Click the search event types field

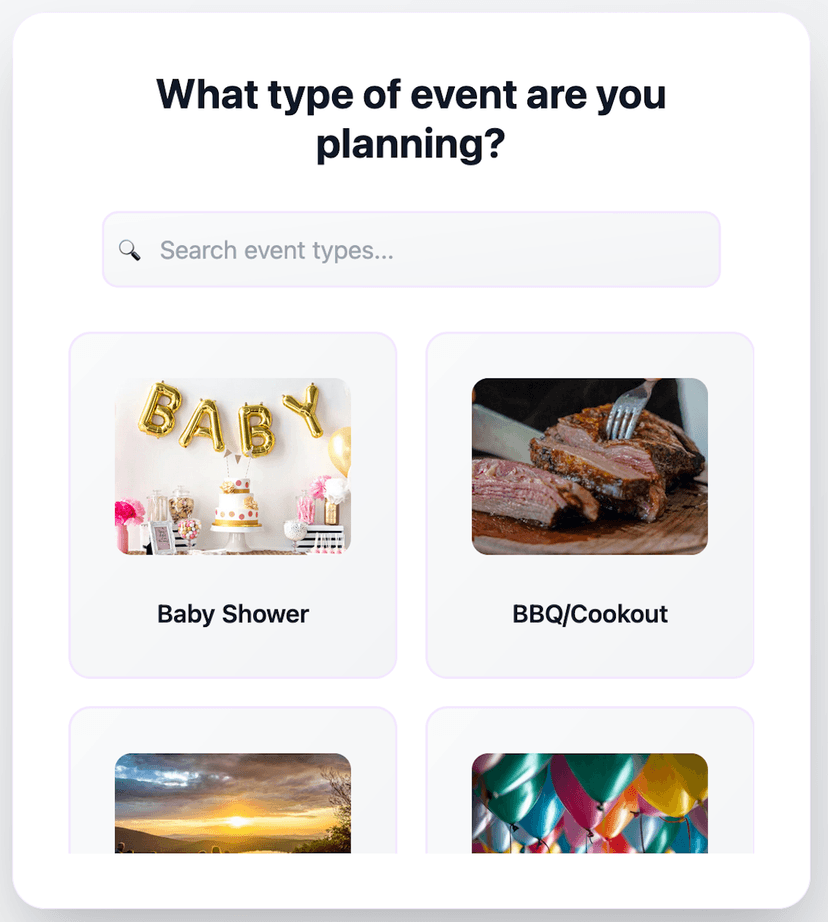[410, 250]
